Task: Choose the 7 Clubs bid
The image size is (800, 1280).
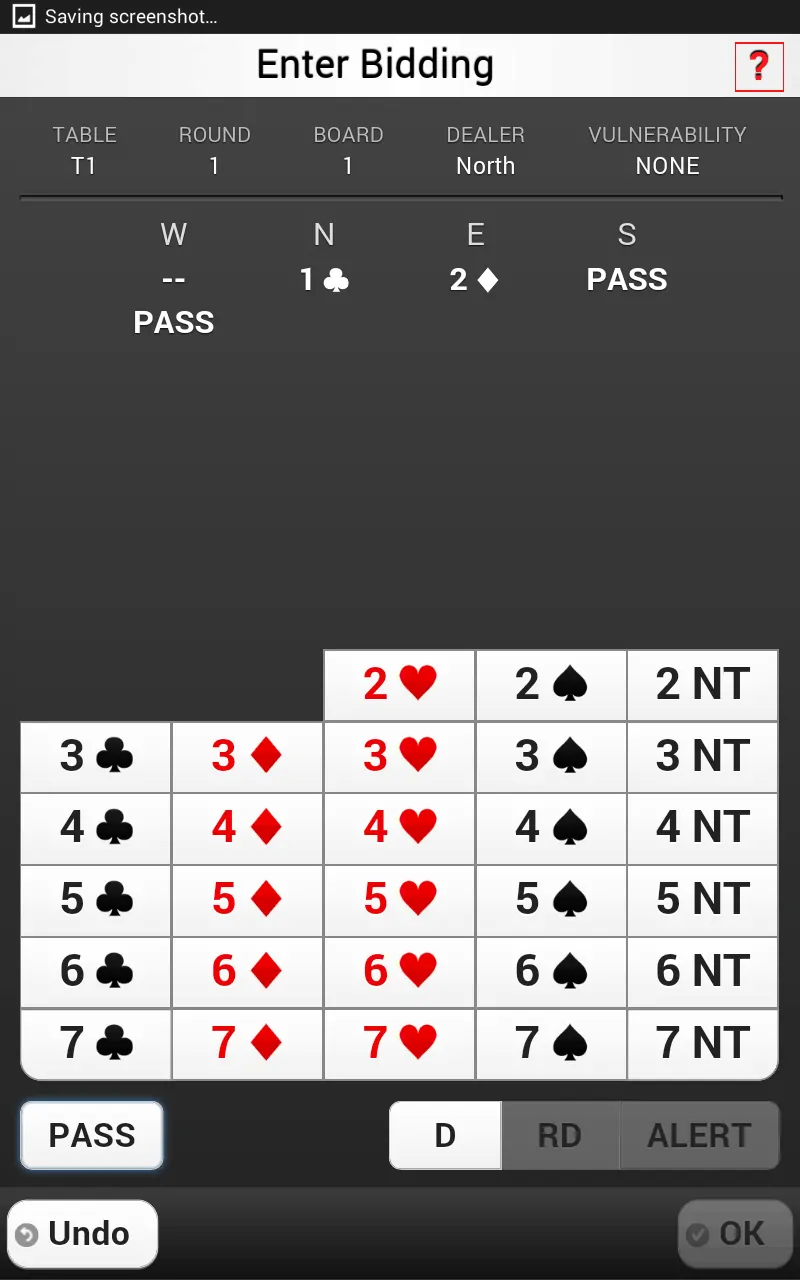Action: (x=95, y=1044)
